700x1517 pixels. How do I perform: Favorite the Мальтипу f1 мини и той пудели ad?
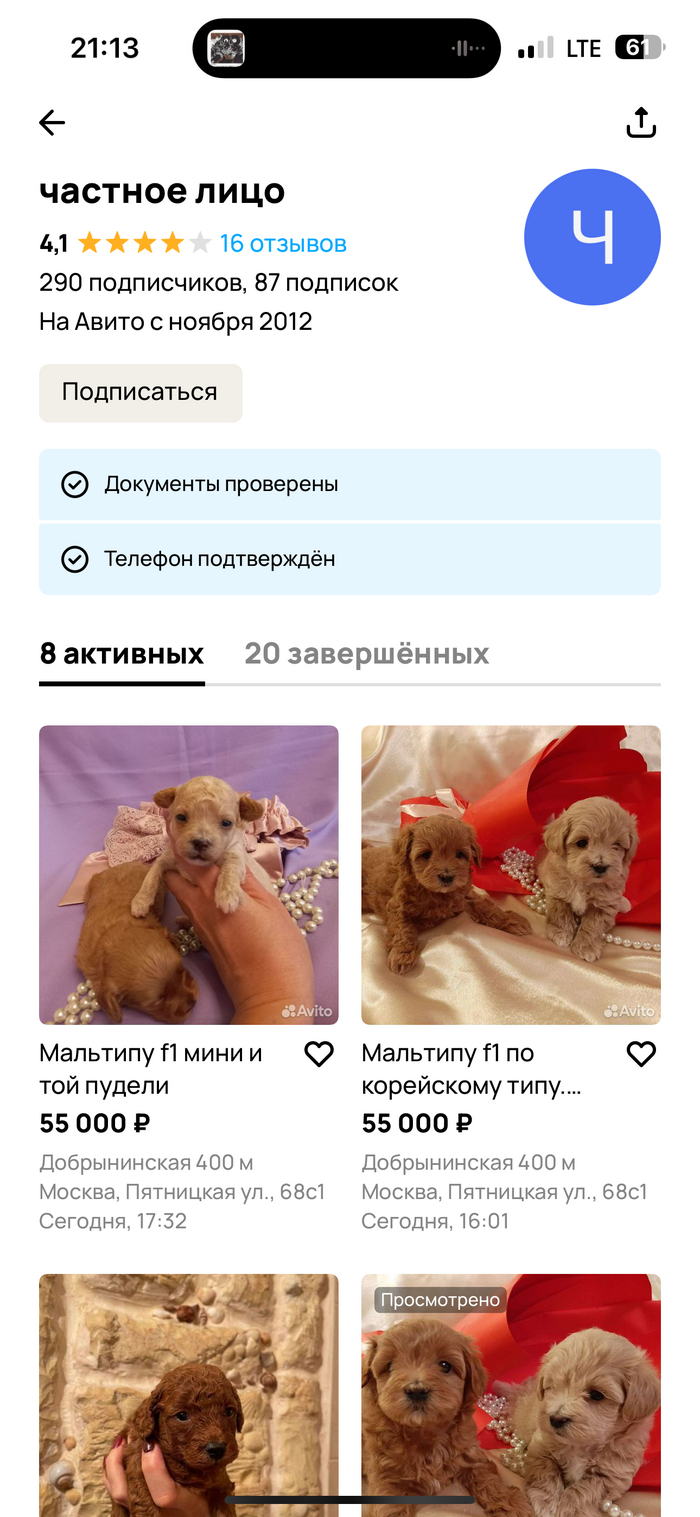click(319, 1054)
